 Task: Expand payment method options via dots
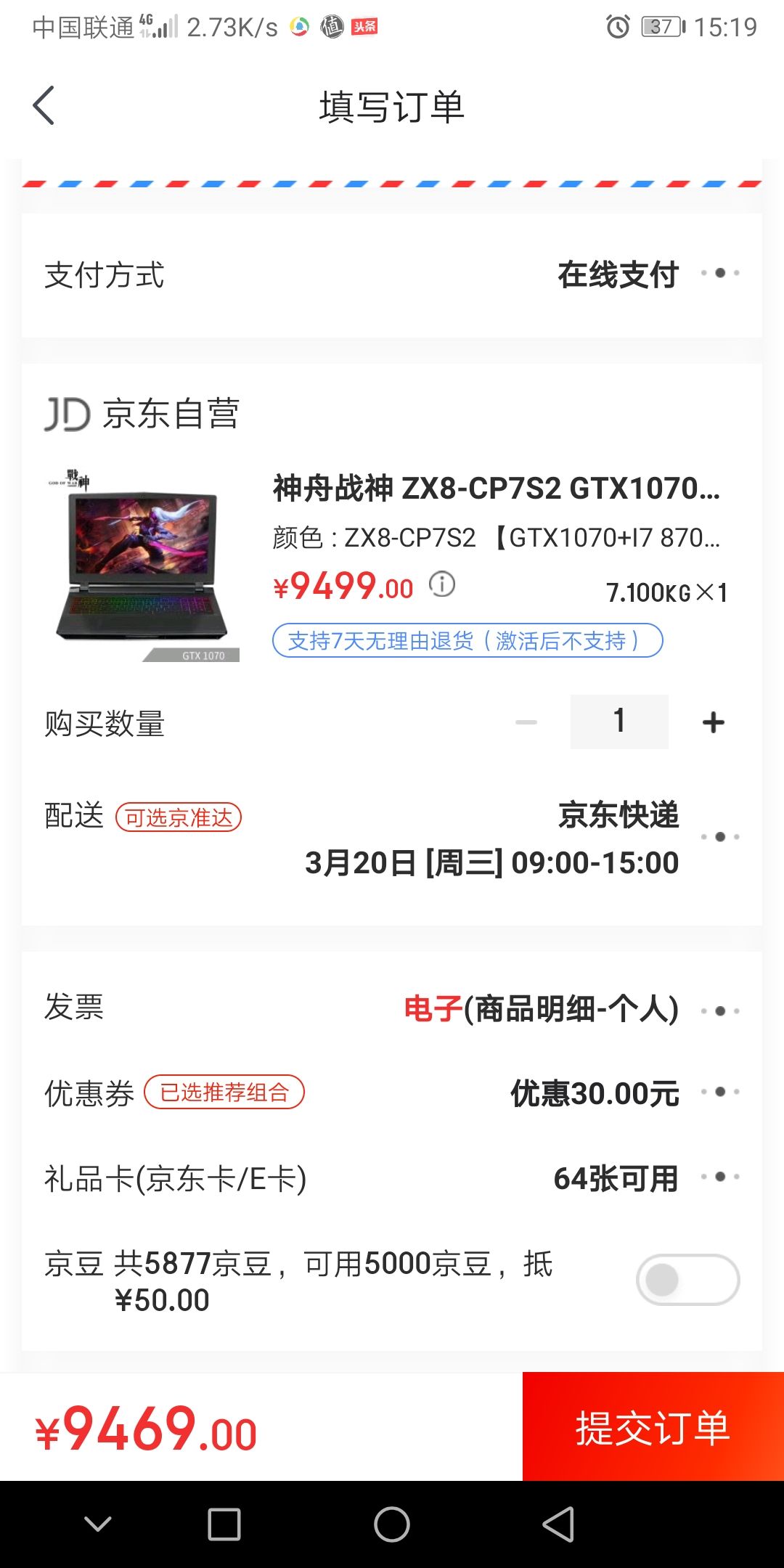pos(721,274)
